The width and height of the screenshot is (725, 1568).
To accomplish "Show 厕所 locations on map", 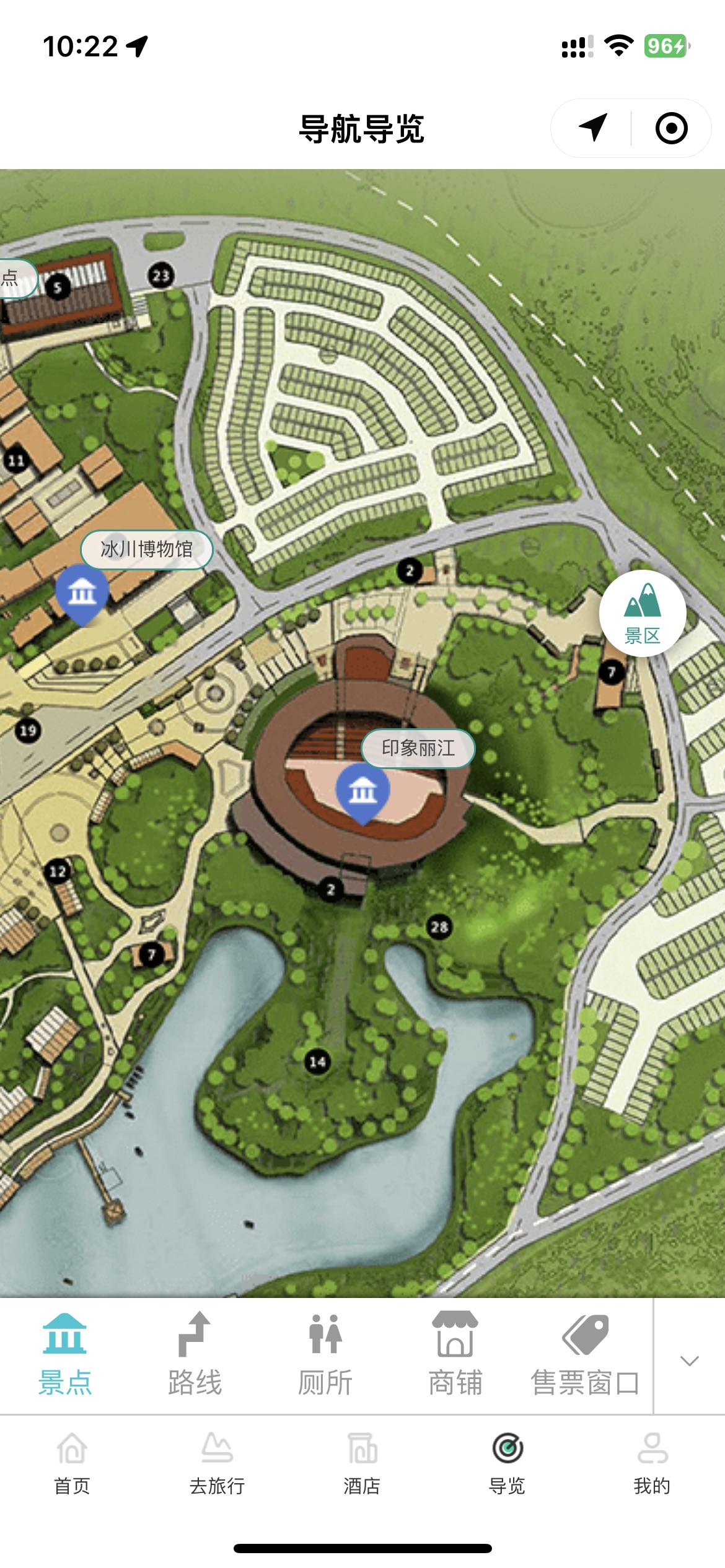I will click(325, 1356).
